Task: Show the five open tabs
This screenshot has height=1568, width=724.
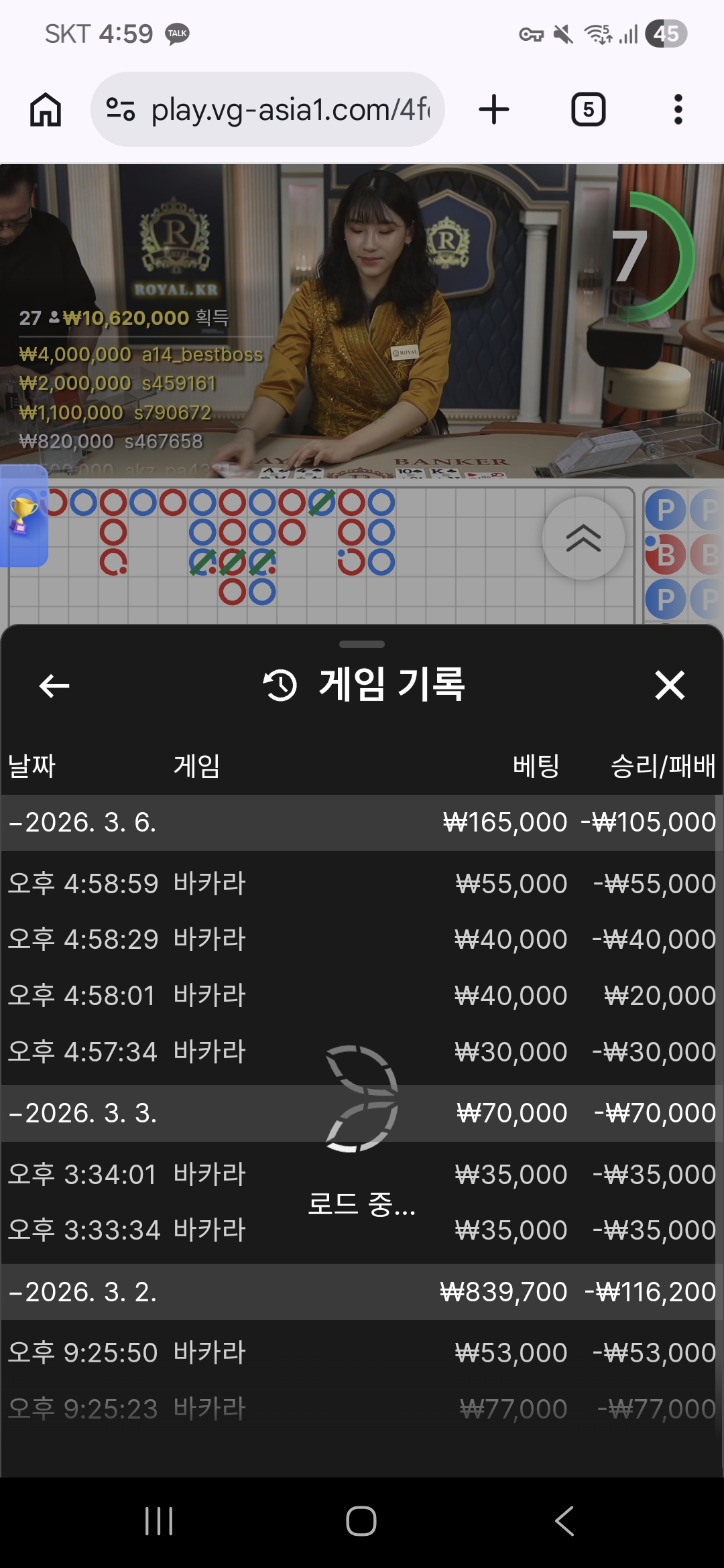Action: point(588,110)
